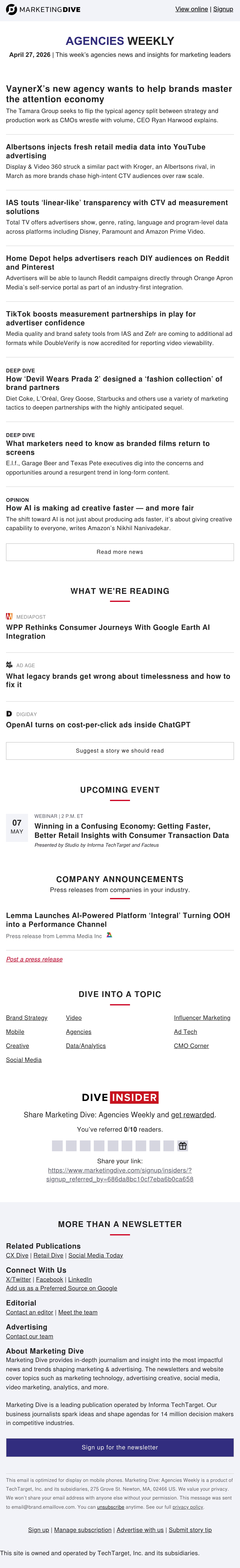Open the View online link
Screen dimensions: 240x1568
tap(191, 9)
